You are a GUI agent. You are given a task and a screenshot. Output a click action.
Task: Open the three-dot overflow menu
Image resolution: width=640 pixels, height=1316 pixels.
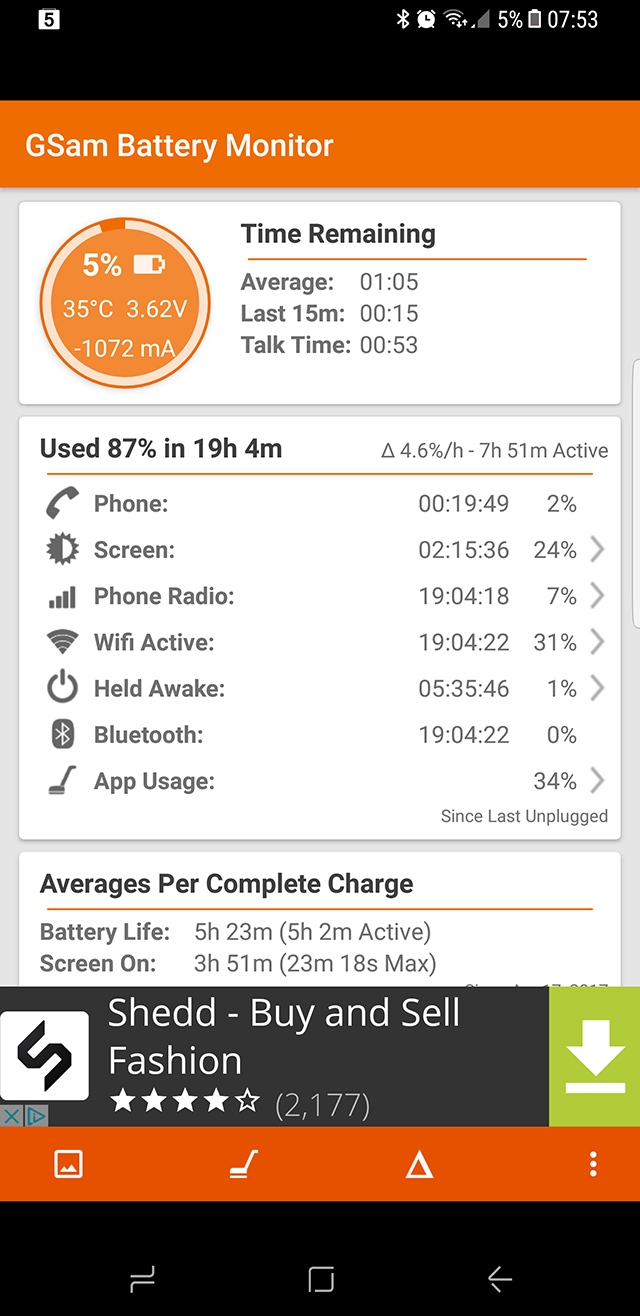pyautogui.click(x=593, y=1164)
